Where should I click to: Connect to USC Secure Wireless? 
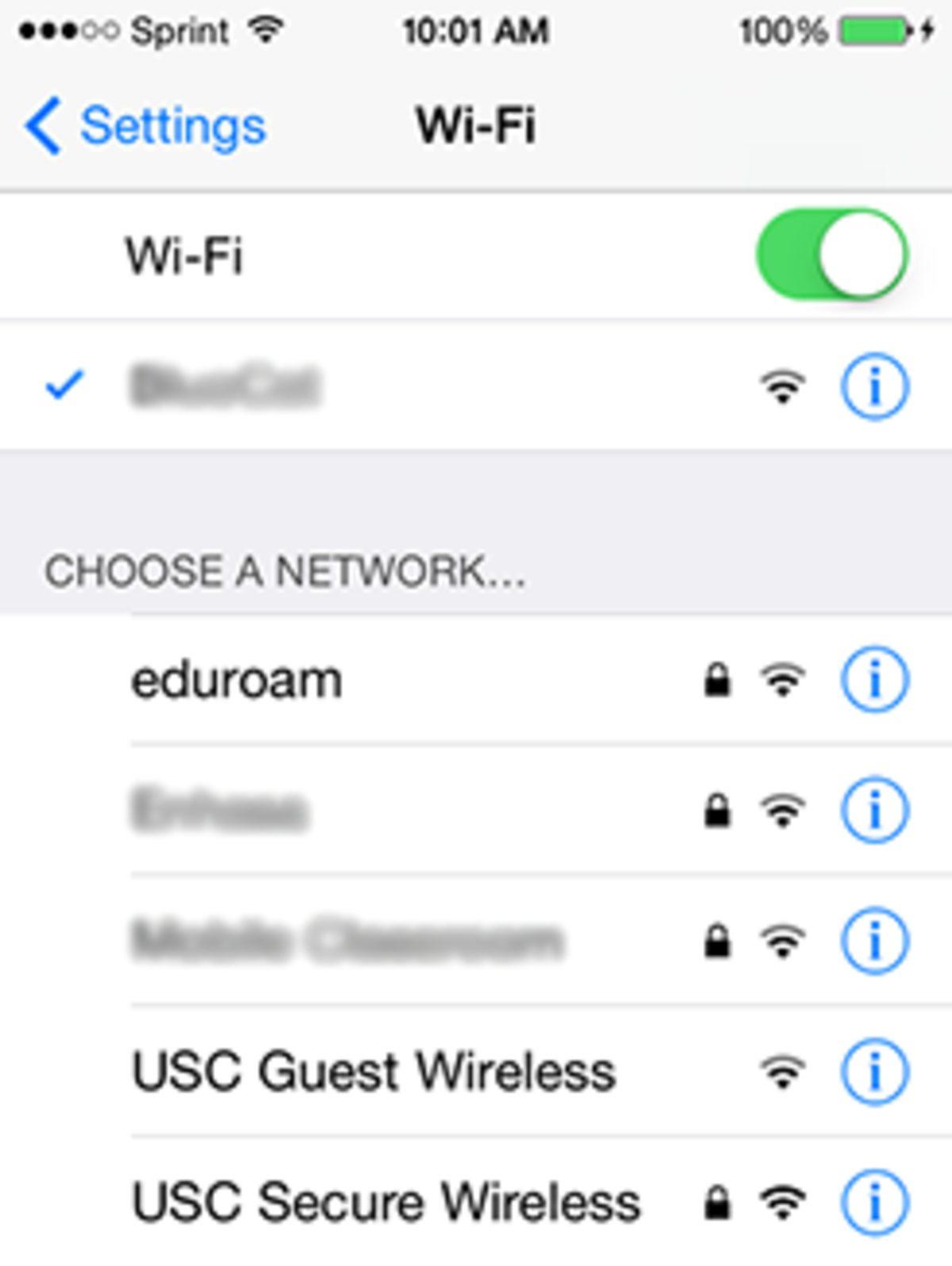point(386,1203)
